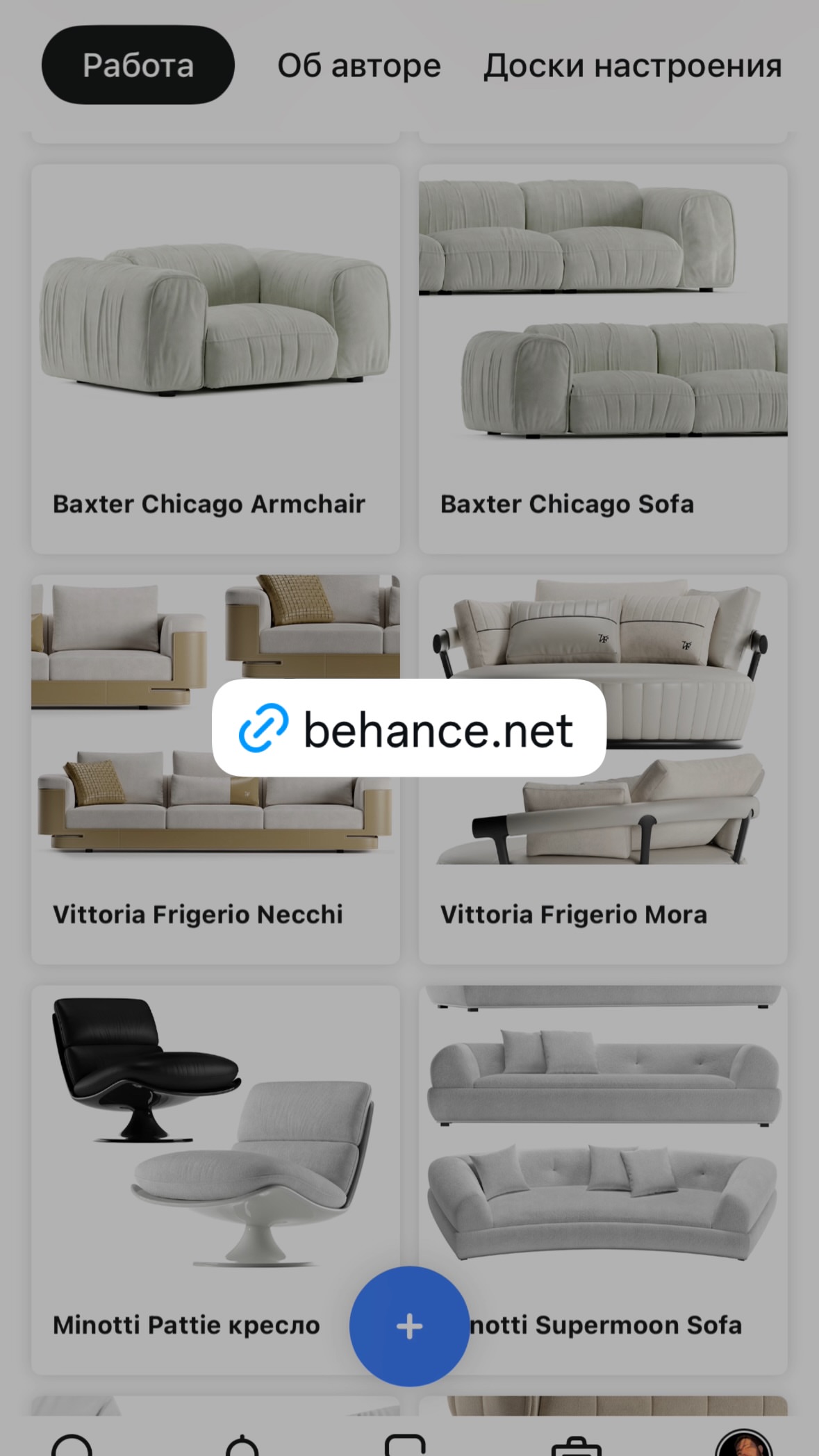Open the Minotti Pattie кресло project
This screenshot has height=1456, width=819.
tap(215, 1180)
